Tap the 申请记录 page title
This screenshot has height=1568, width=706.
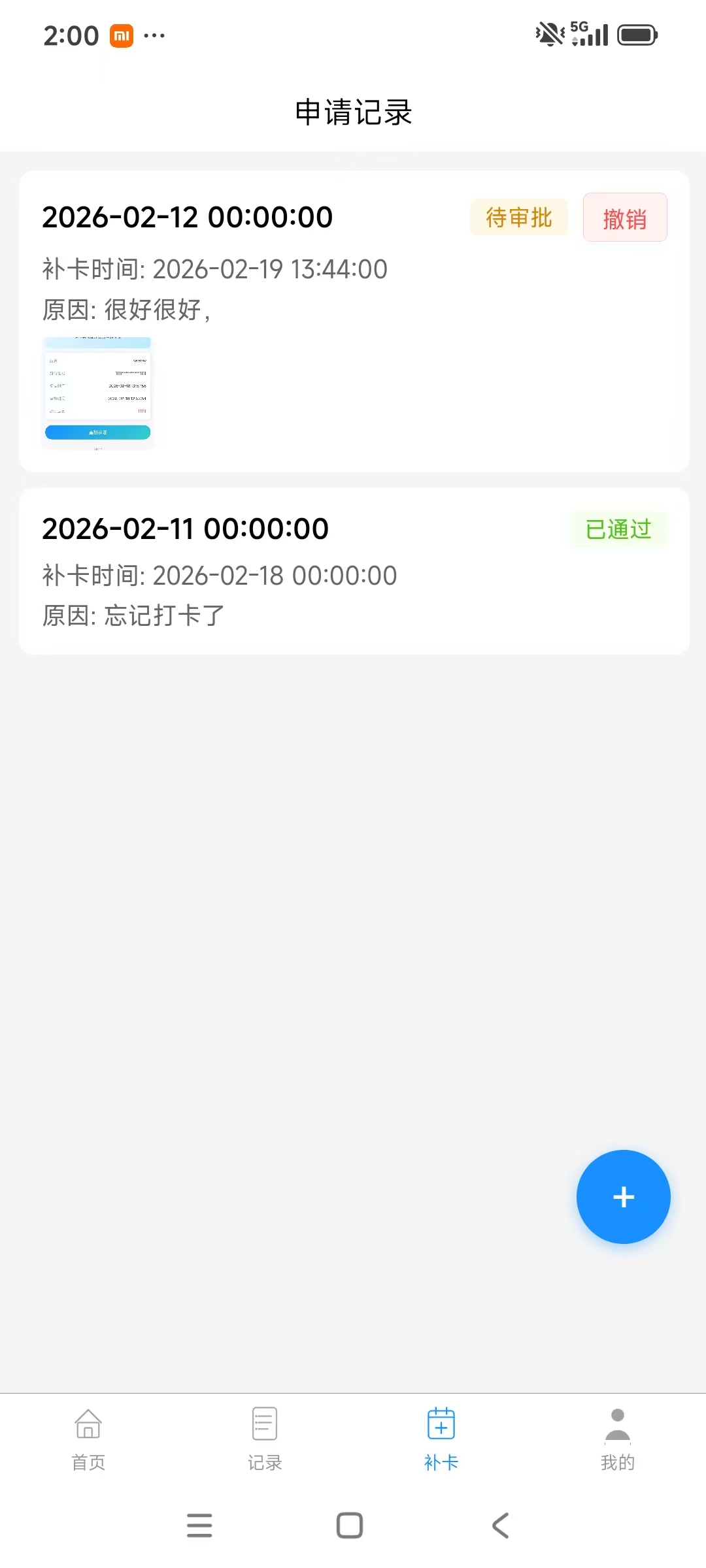click(353, 112)
